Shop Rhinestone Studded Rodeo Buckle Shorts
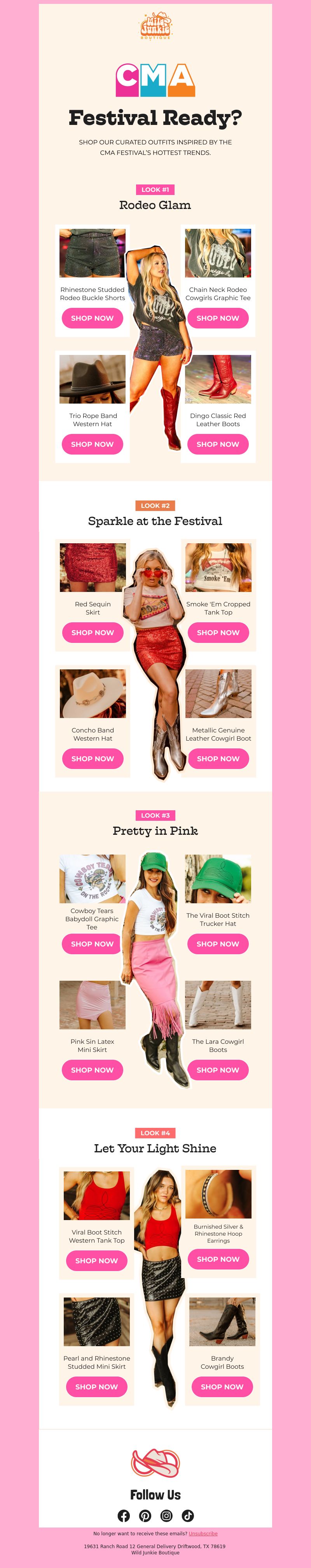The height and width of the screenshot is (1568, 311). (x=92, y=318)
